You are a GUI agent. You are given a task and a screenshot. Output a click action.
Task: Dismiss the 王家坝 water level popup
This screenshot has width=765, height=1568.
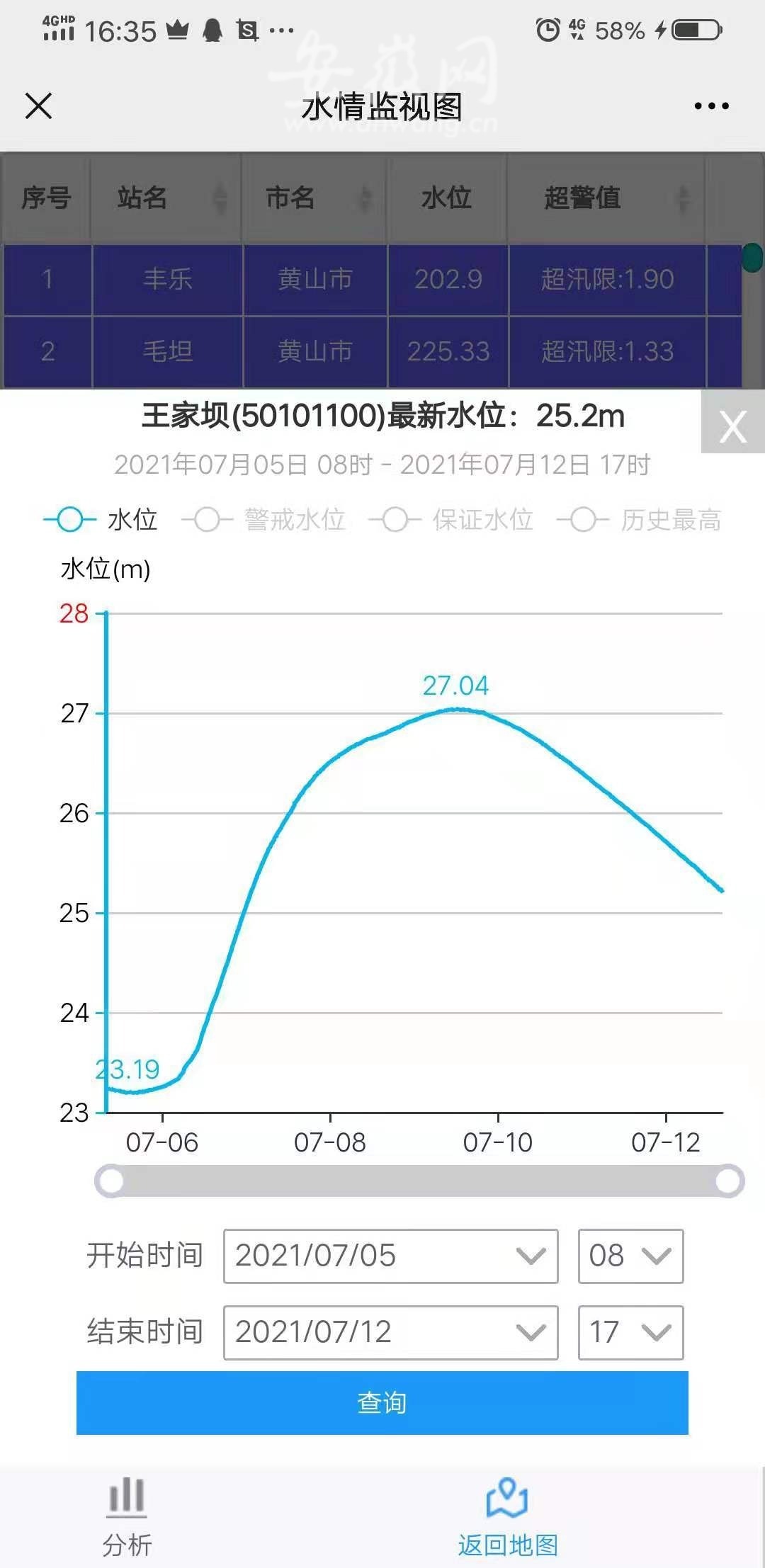pyautogui.click(x=733, y=427)
